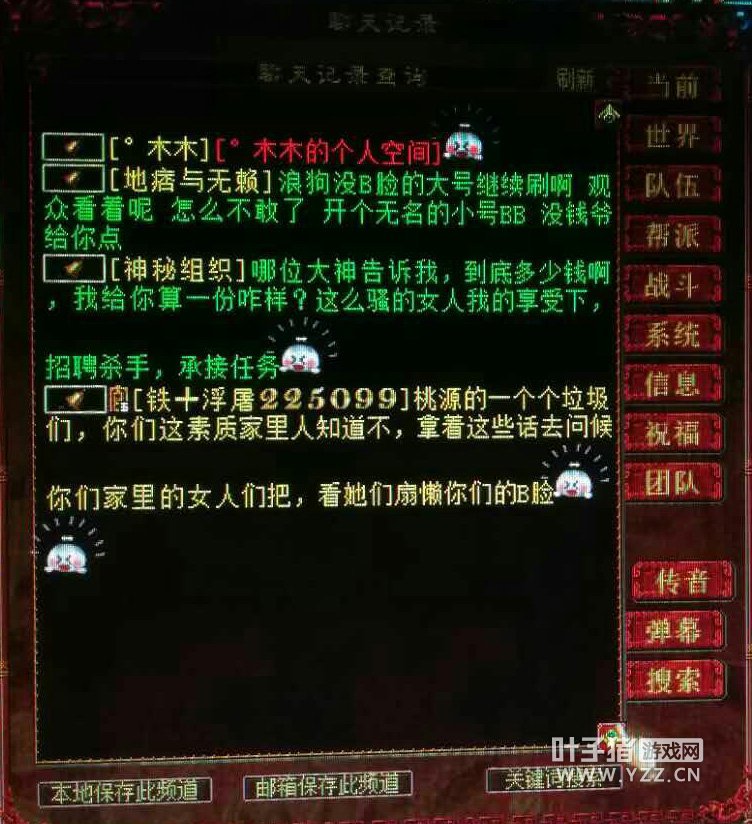Viewport: 752px width, 824px height.
Task: Switch to the 当前 channel tab
Action: [x=672, y=87]
